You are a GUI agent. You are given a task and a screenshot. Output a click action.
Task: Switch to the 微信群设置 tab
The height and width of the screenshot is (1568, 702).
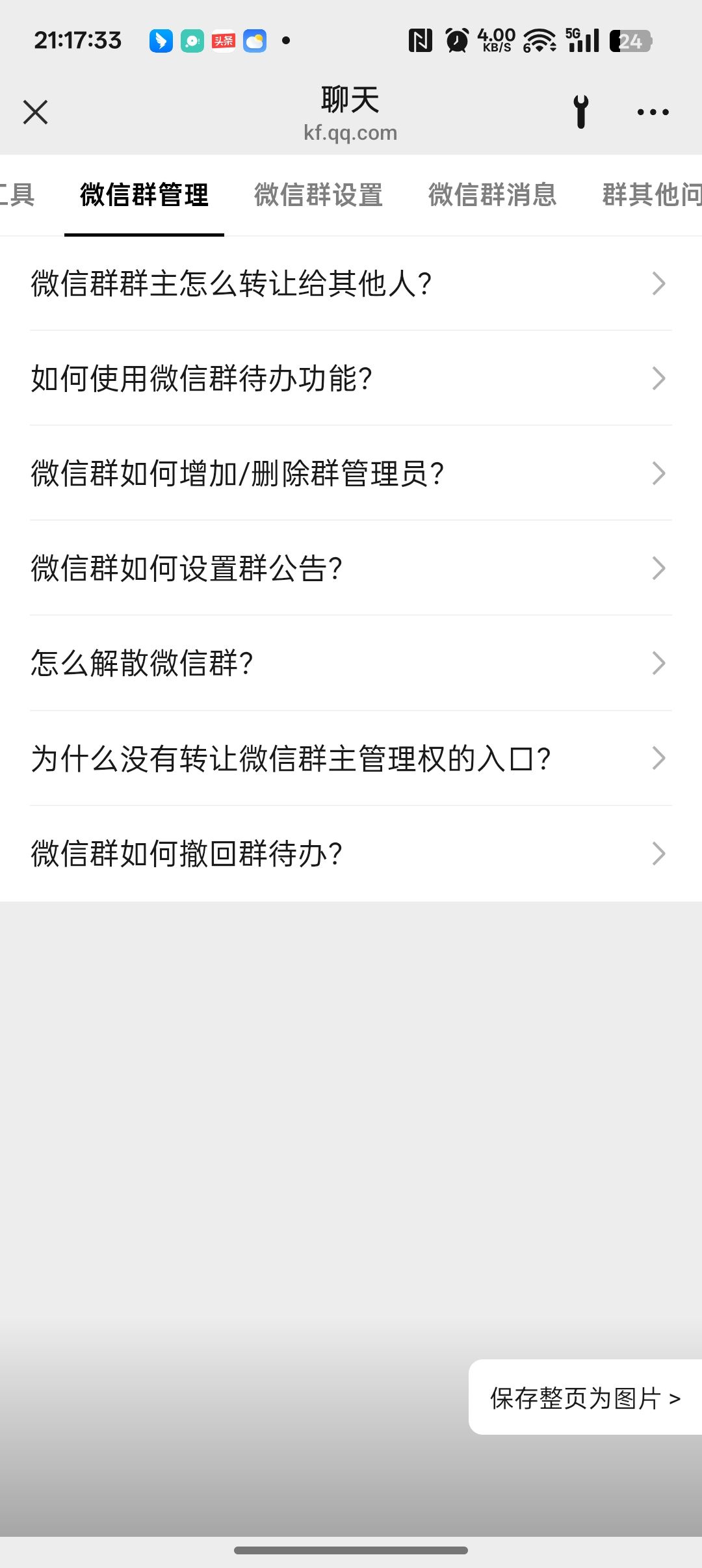pos(318,195)
